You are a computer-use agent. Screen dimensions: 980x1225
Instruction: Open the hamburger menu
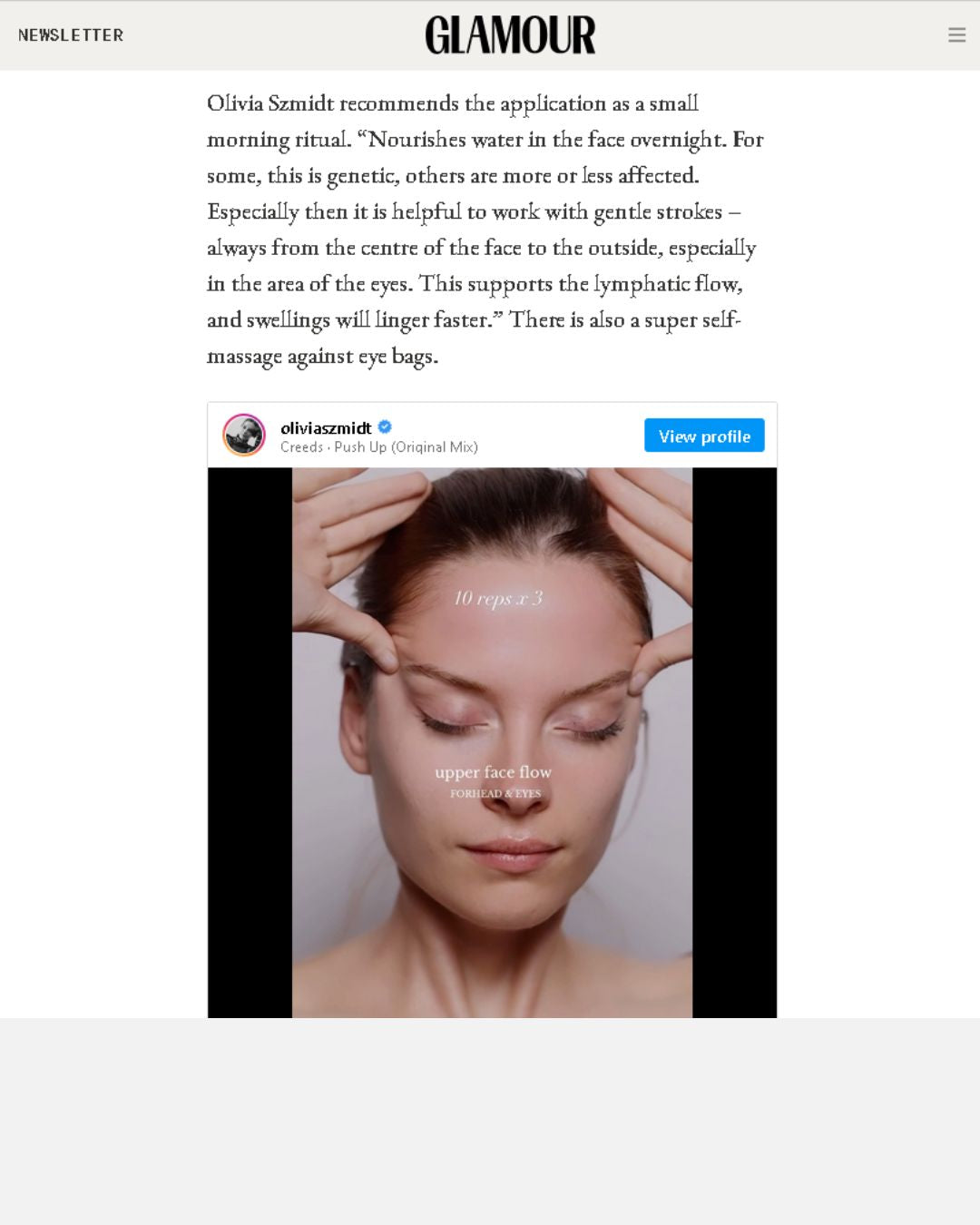(956, 34)
